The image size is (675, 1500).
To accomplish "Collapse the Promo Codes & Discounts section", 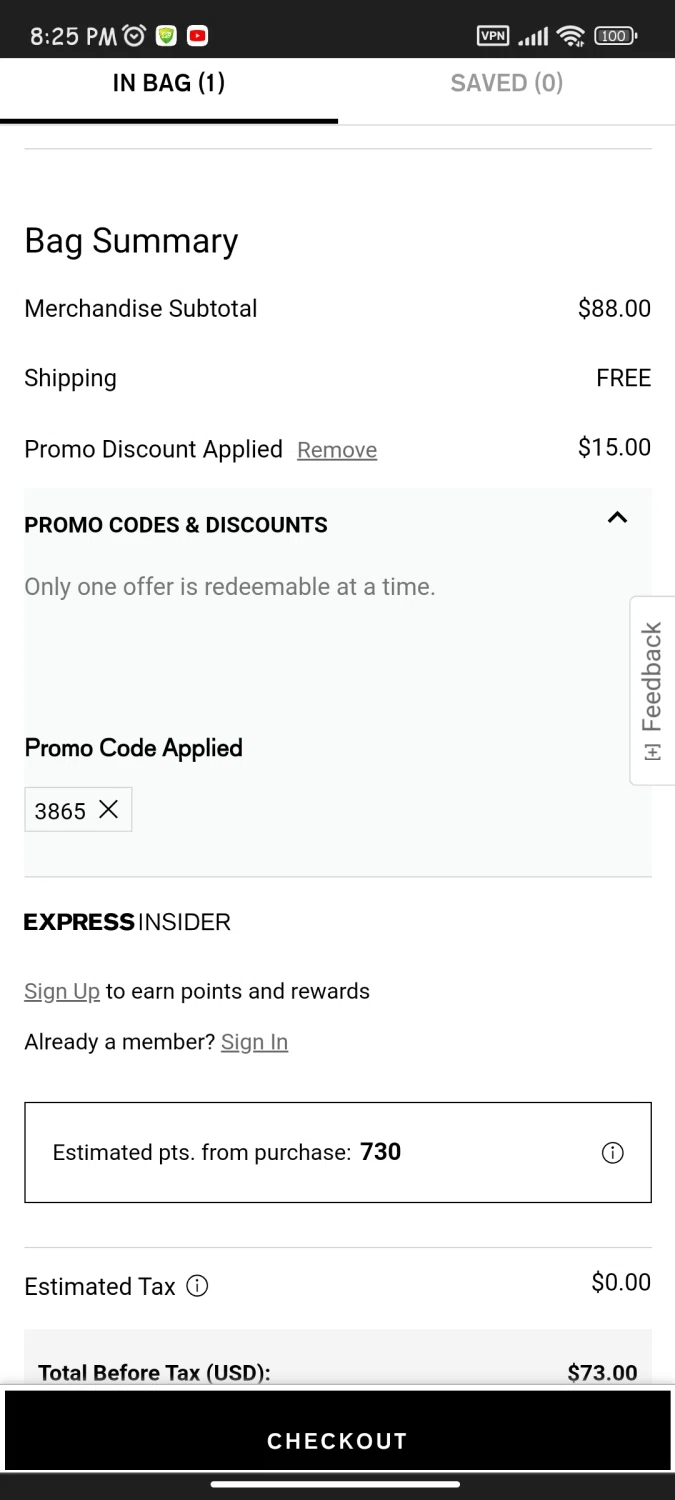I will (x=618, y=518).
